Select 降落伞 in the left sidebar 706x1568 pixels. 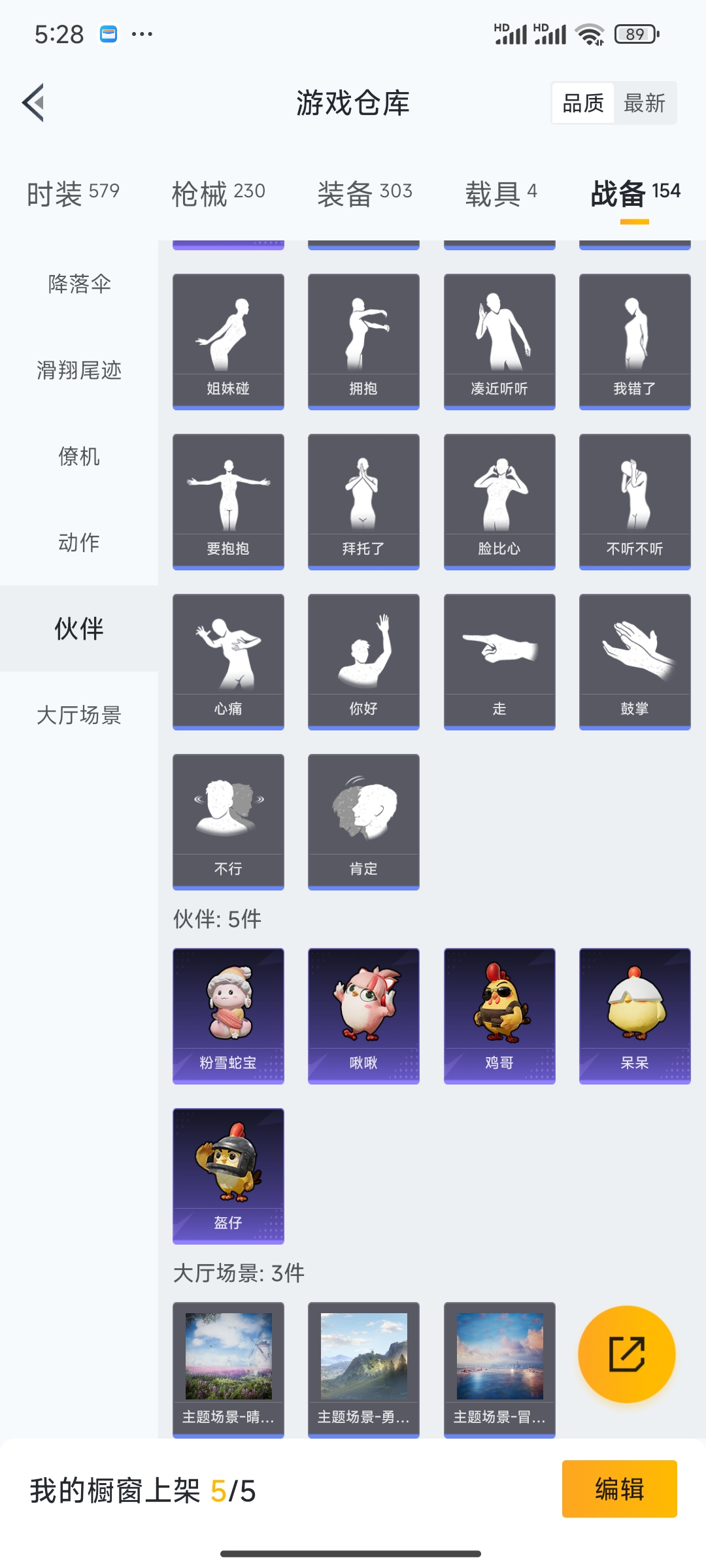[x=78, y=284]
